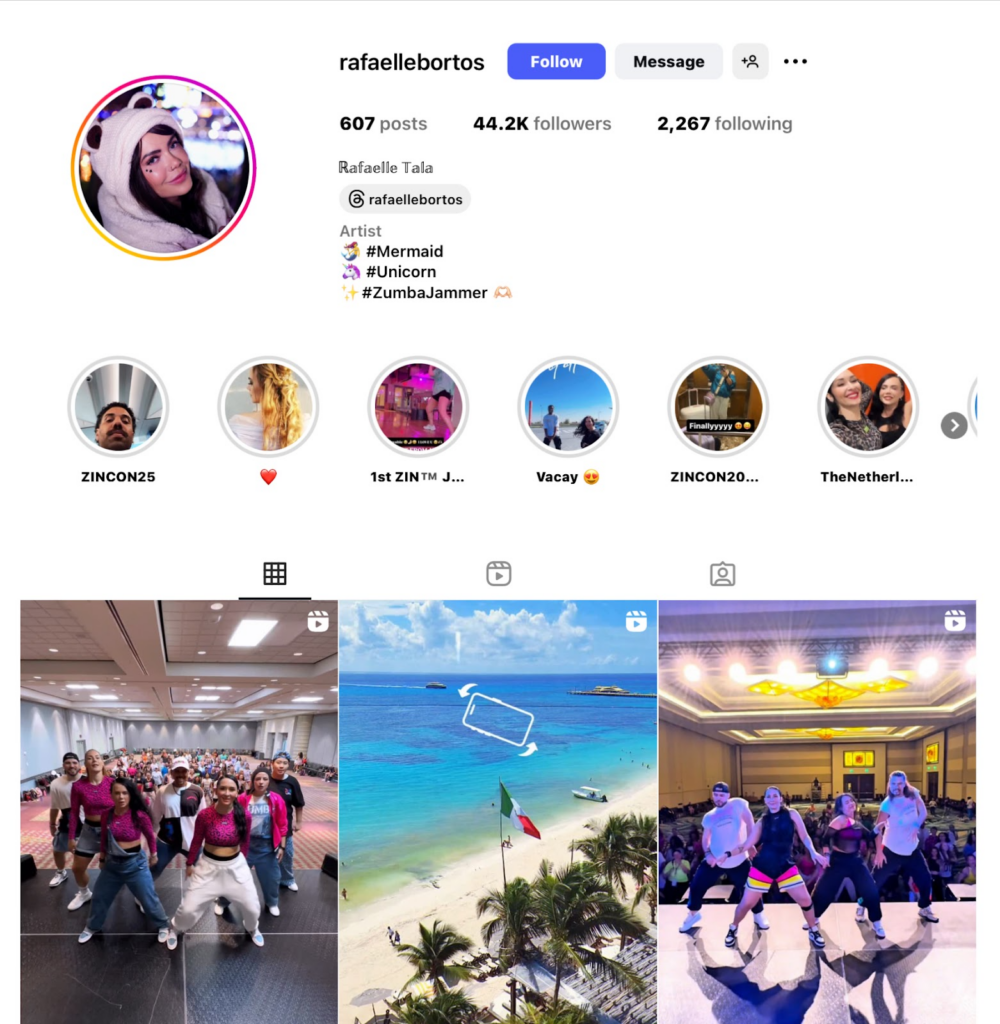1000x1024 pixels.
Task: Follow rafaellebortos
Action: pyautogui.click(x=556, y=62)
